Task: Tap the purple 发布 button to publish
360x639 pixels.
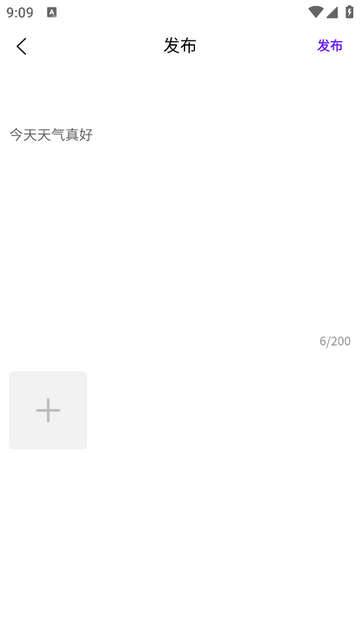Action: 330,46
